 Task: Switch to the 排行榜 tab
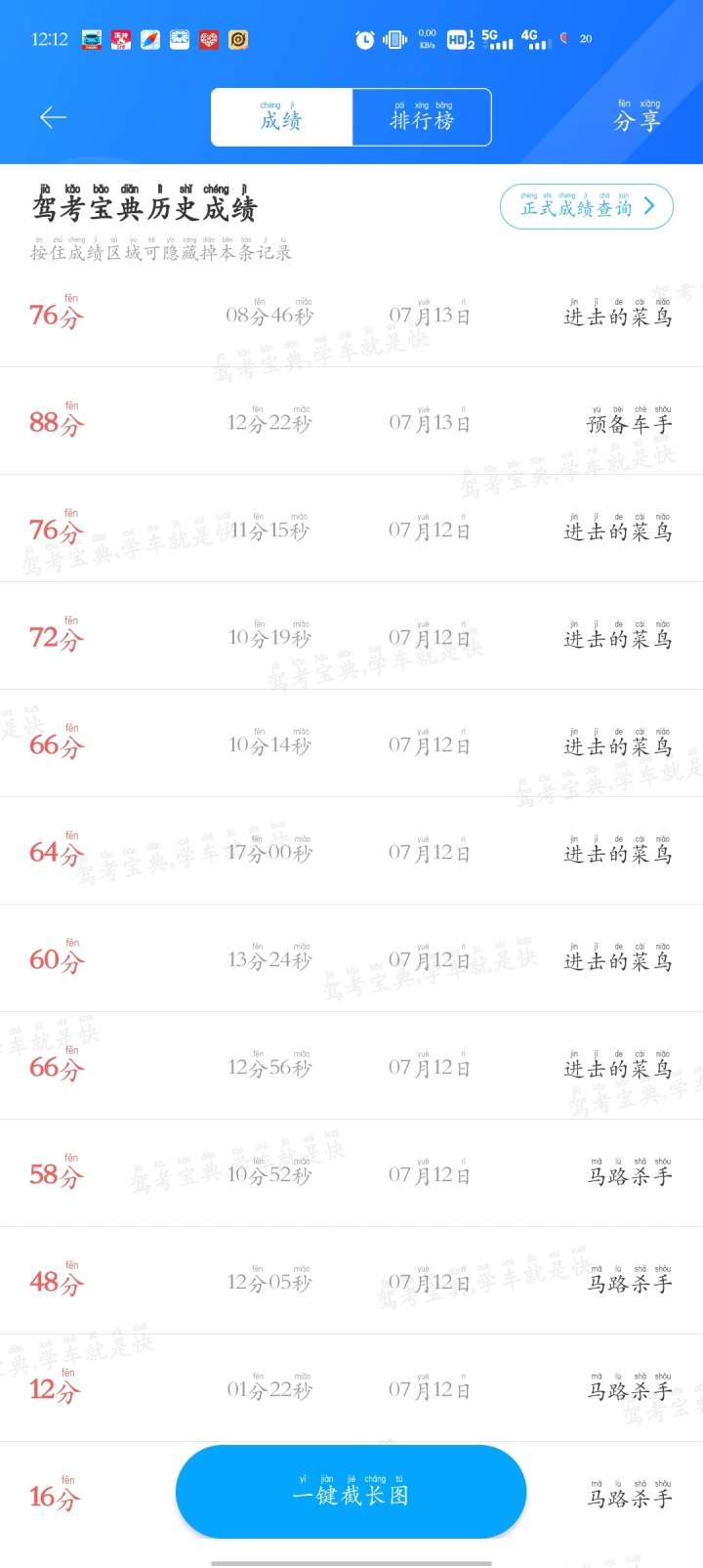click(x=422, y=117)
